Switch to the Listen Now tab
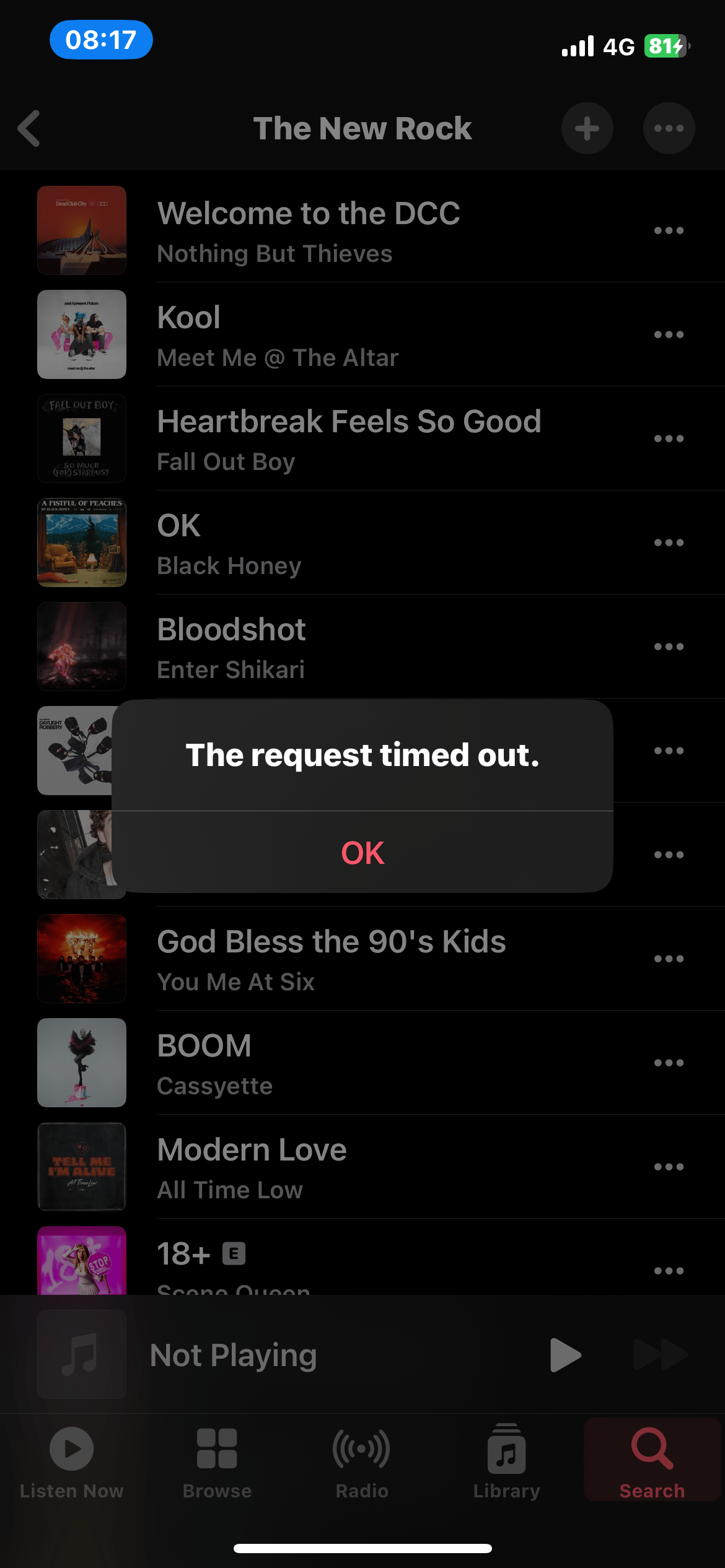 (72, 1461)
